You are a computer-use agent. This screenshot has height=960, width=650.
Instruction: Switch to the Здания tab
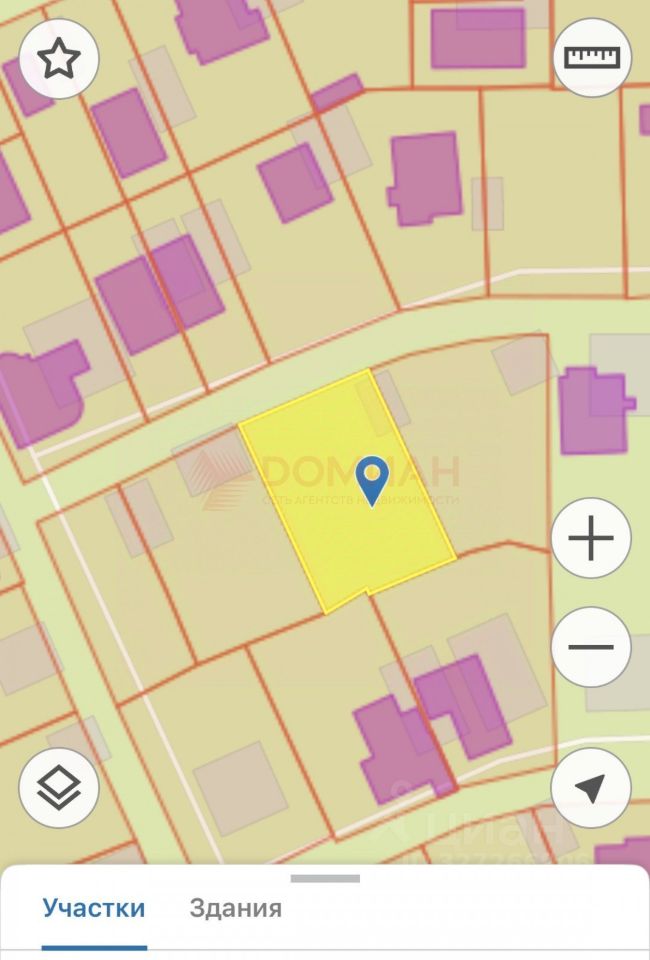[x=236, y=908]
